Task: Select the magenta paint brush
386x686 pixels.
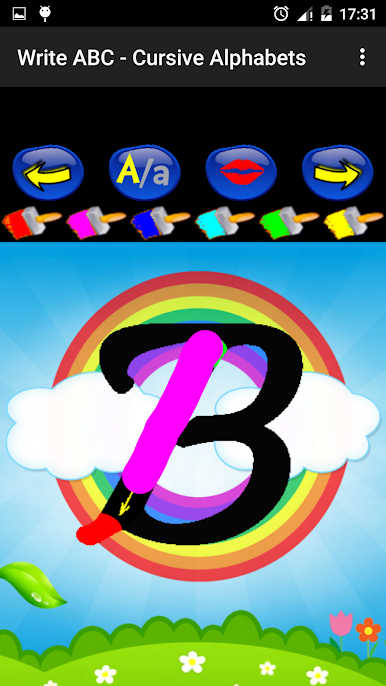Action: click(96, 223)
